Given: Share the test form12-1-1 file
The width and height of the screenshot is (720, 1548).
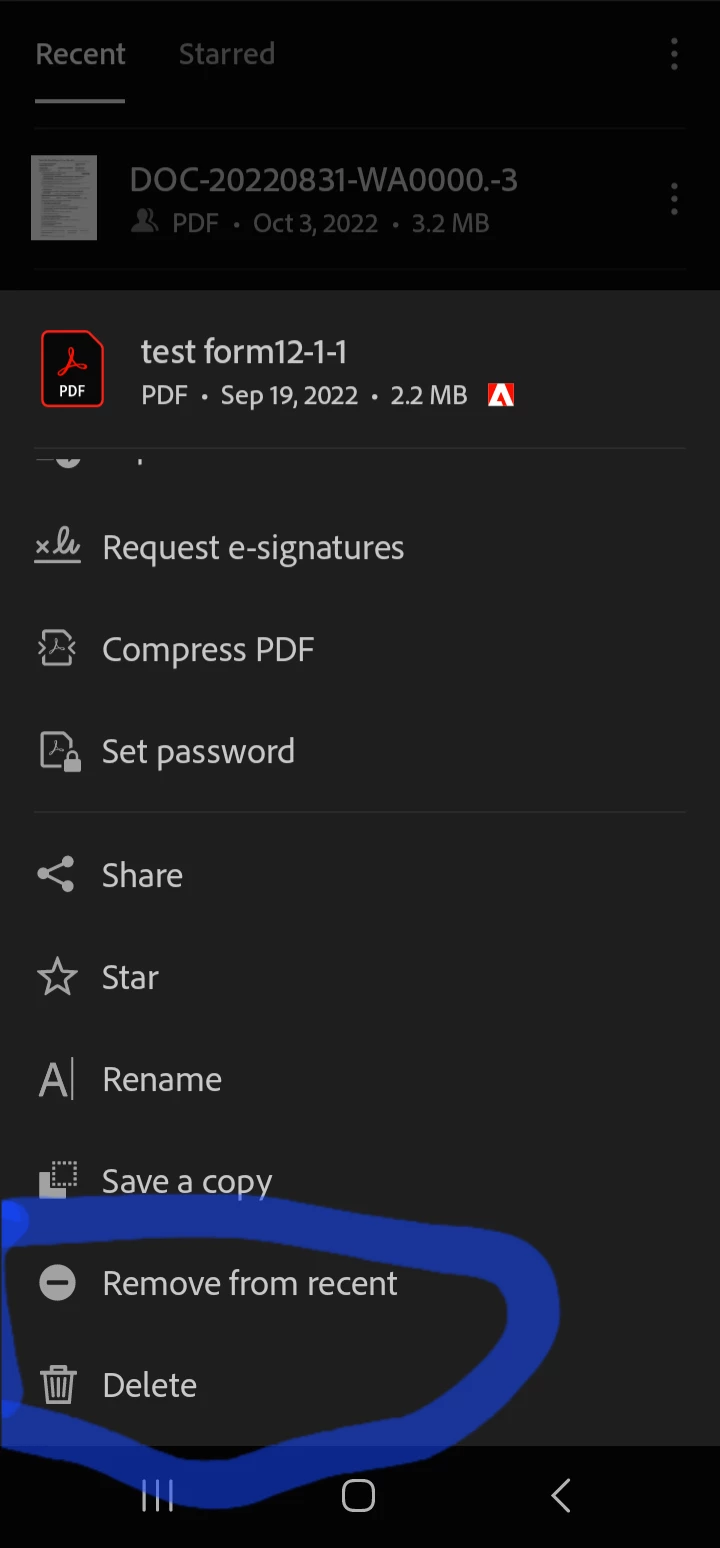Looking at the screenshot, I should click(x=142, y=875).
